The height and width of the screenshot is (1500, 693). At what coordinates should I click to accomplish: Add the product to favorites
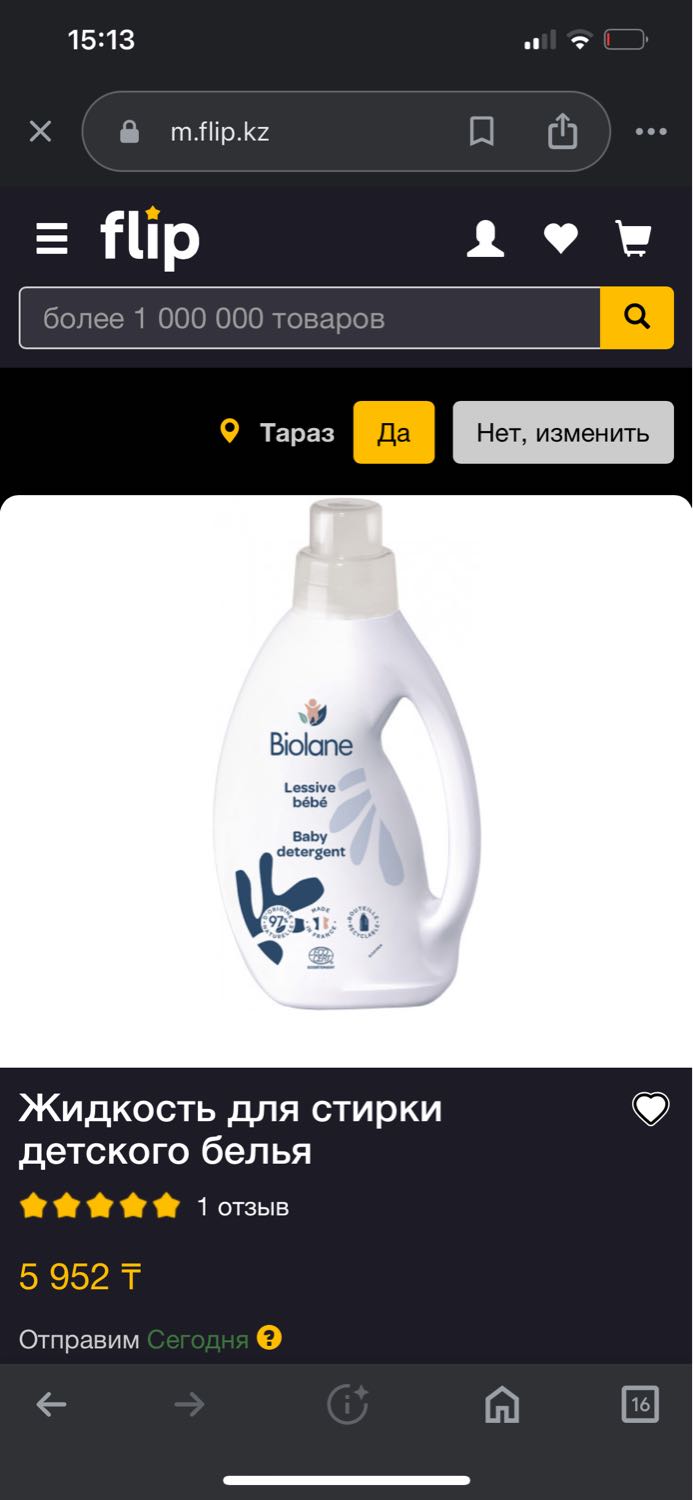(x=651, y=1109)
